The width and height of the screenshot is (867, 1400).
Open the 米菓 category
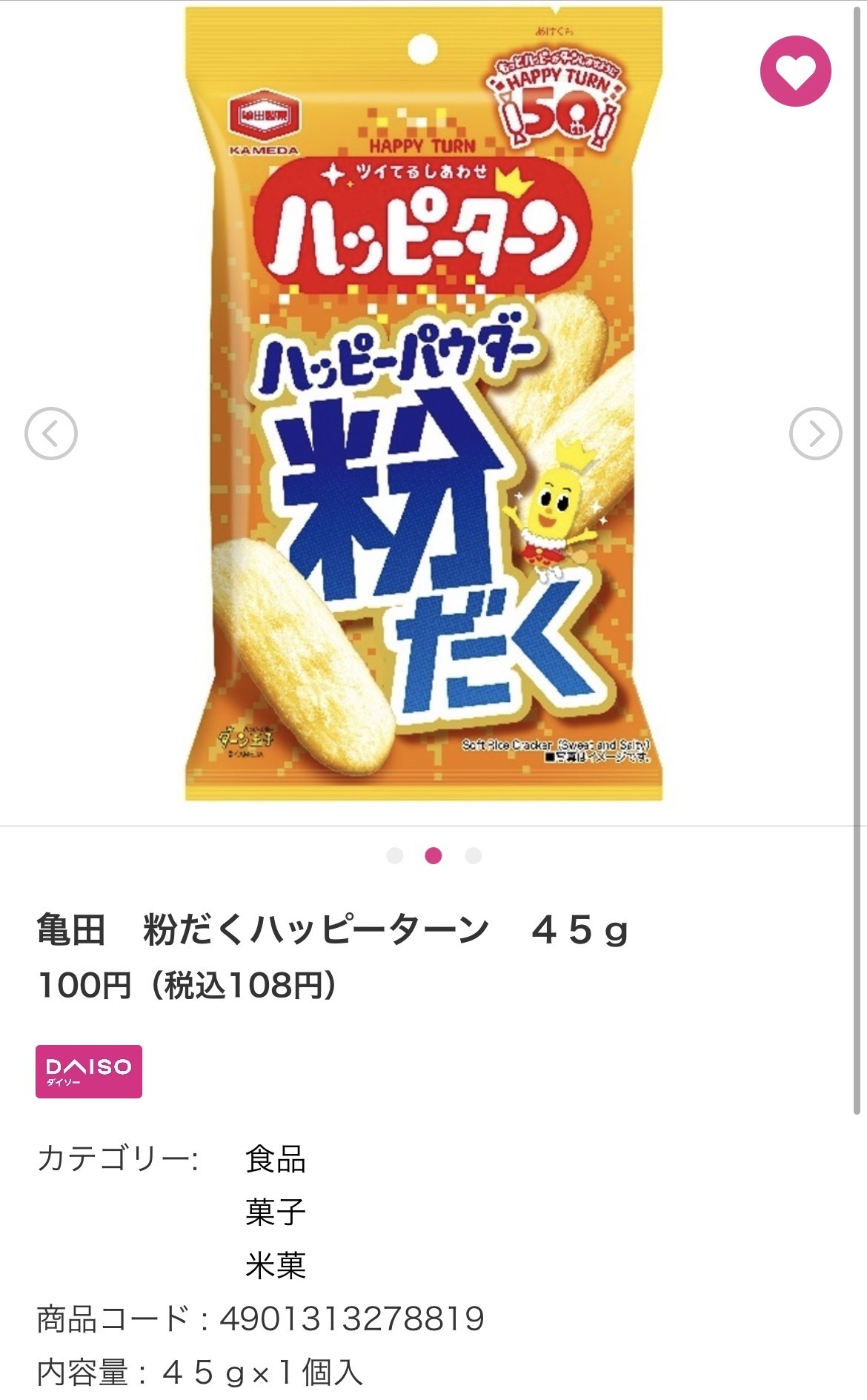click(x=276, y=1266)
